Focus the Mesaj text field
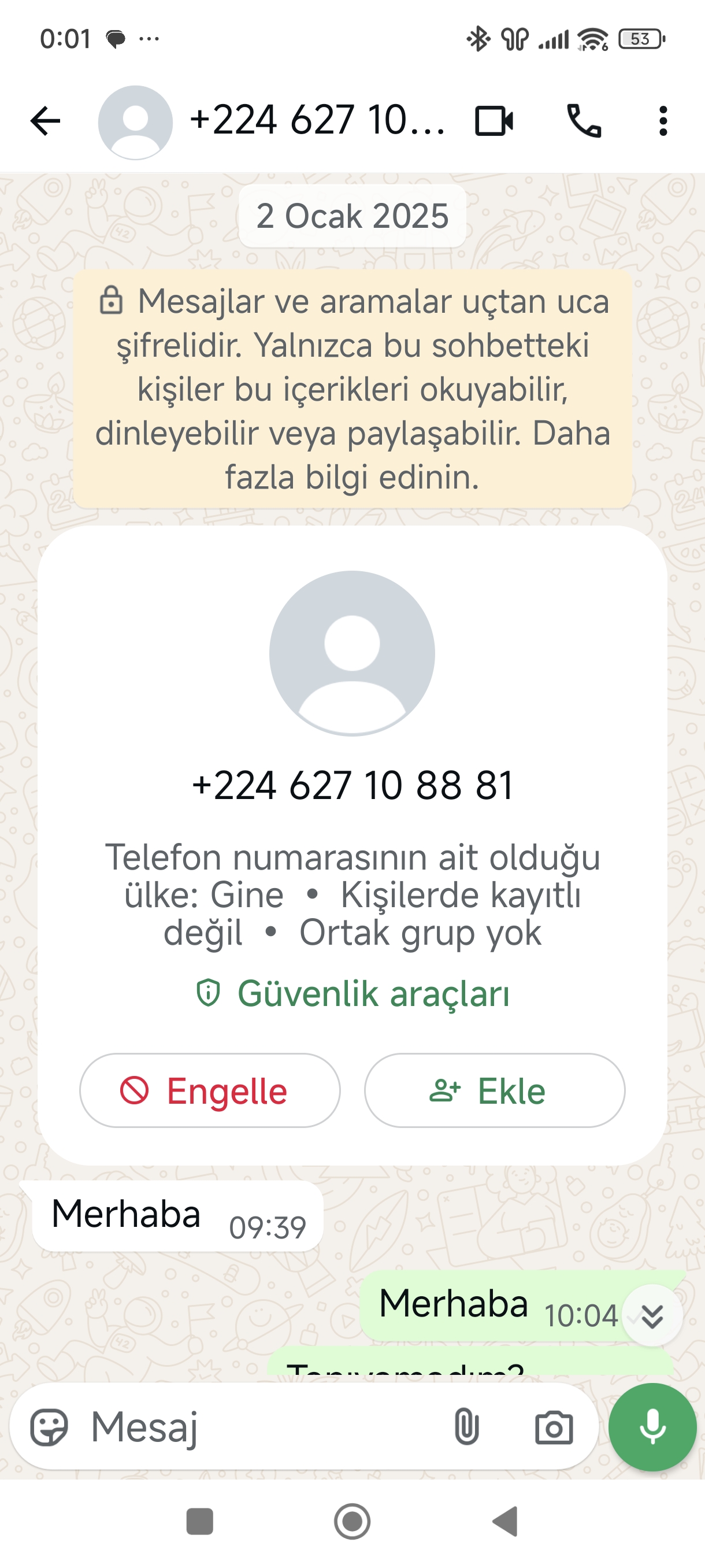The image size is (705, 1568). point(262,1427)
